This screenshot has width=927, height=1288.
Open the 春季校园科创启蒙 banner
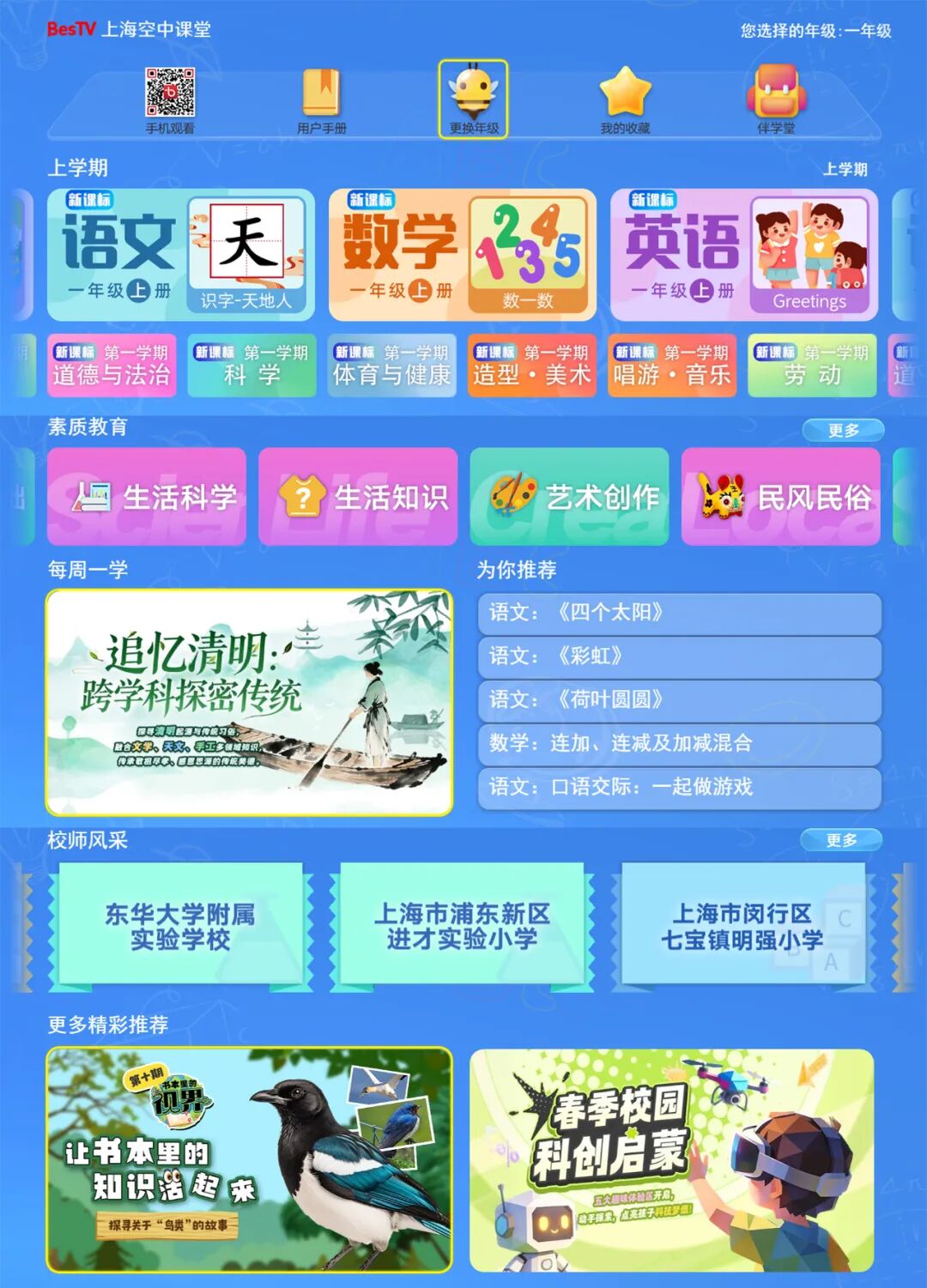click(x=672, y=1160)
